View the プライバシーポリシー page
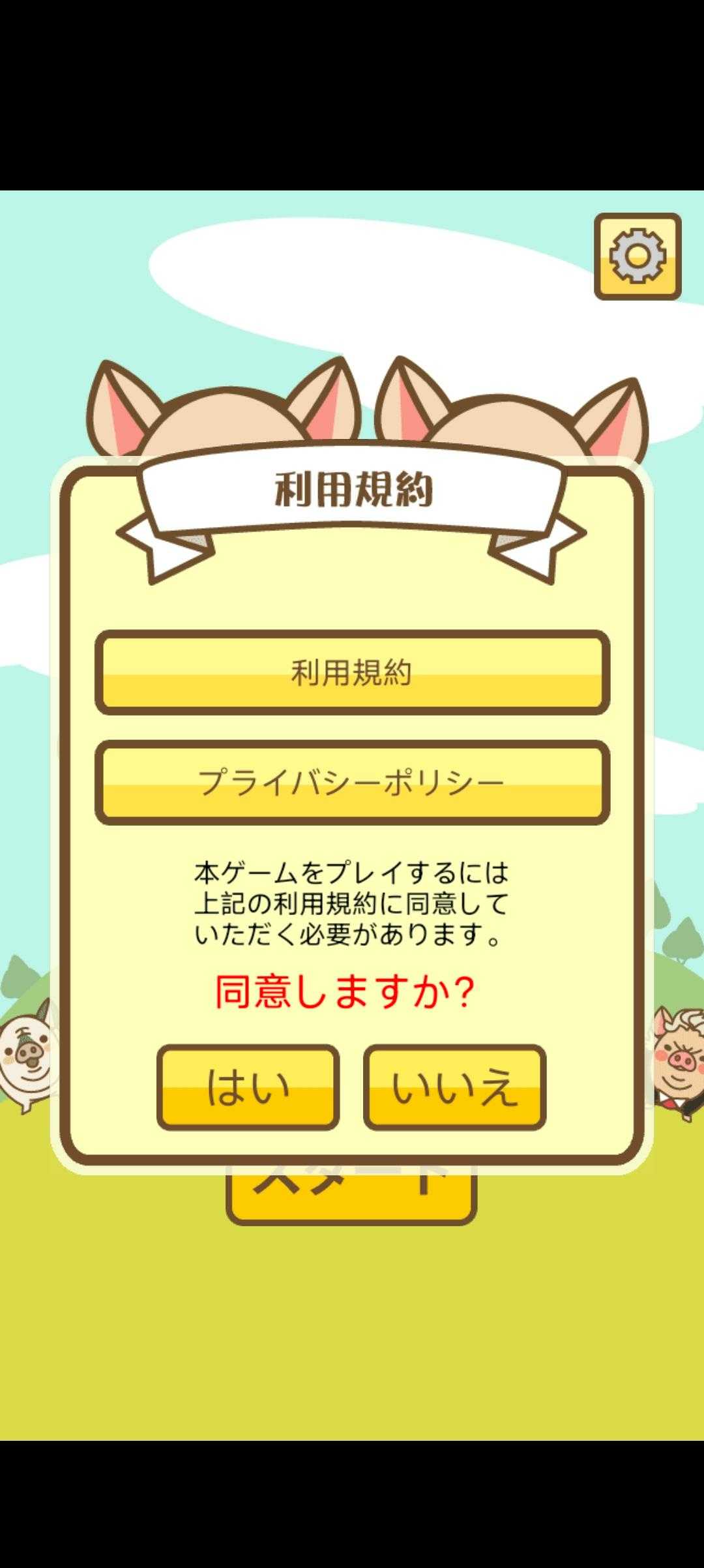Image resolution: width=704 pixels, height=1568 pixels. 352,782
